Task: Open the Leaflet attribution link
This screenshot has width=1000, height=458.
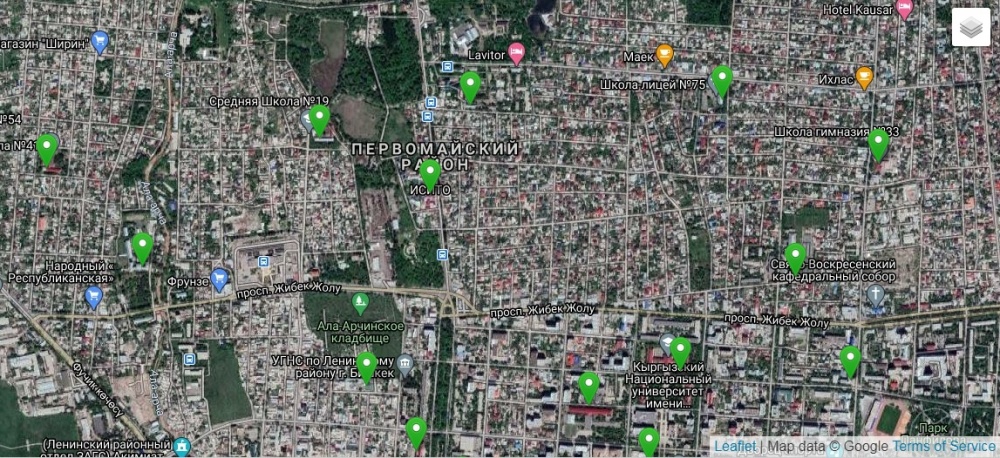Action: 734,446
